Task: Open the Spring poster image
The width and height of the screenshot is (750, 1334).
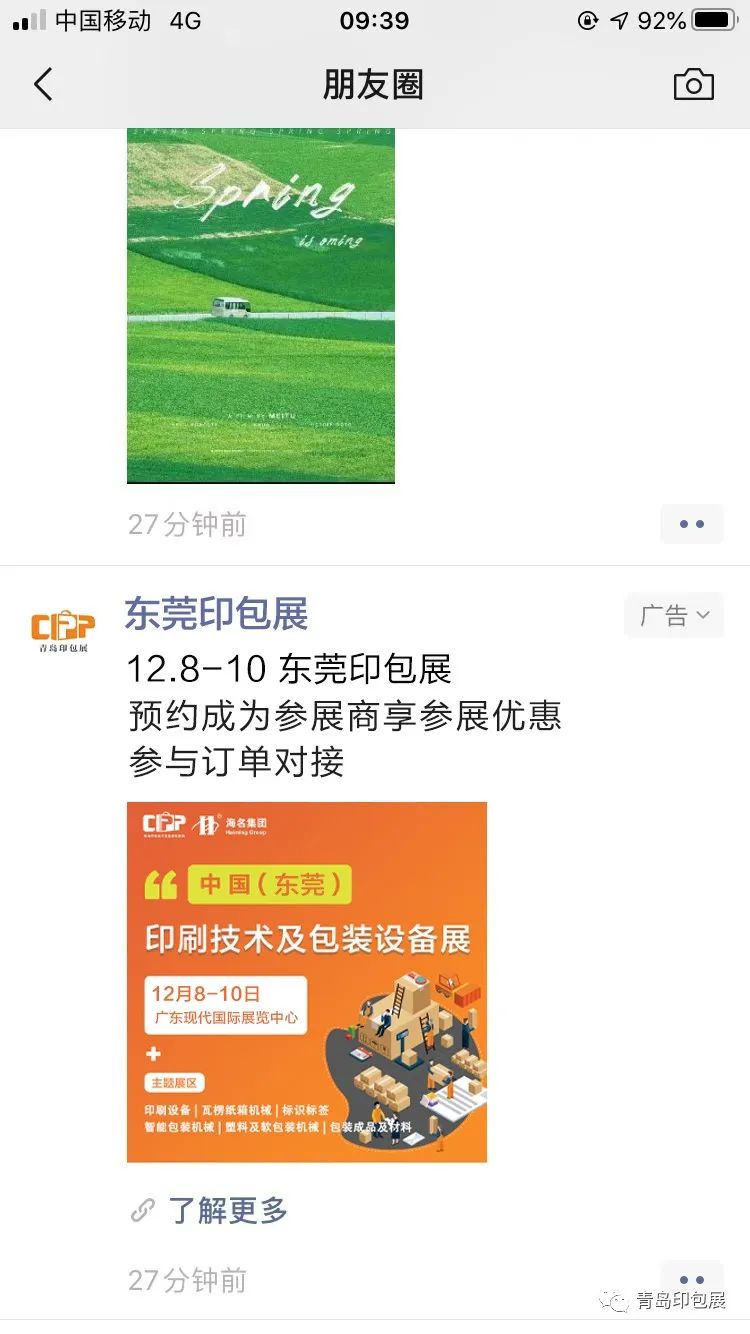Action: (x=260, y=305)
